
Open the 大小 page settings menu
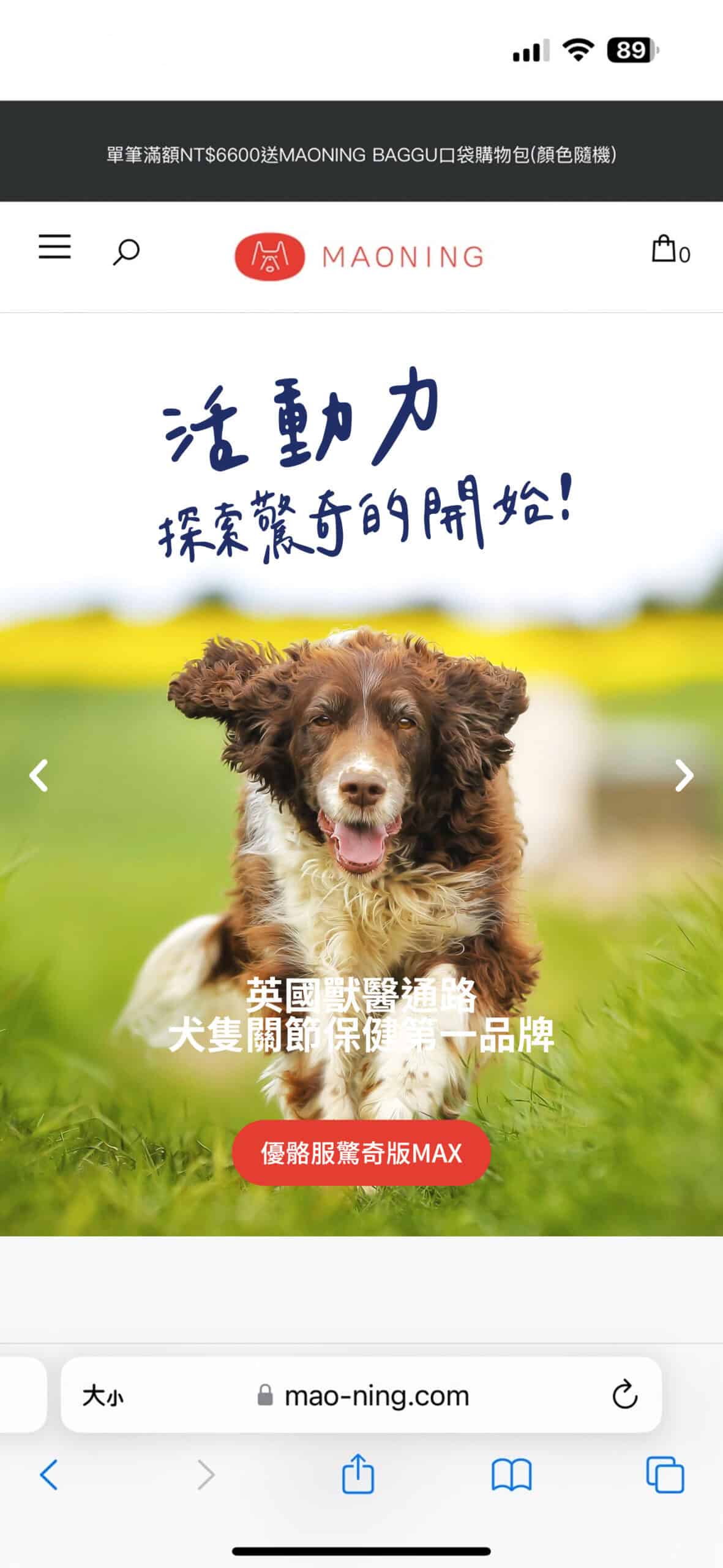(103, 1396)
